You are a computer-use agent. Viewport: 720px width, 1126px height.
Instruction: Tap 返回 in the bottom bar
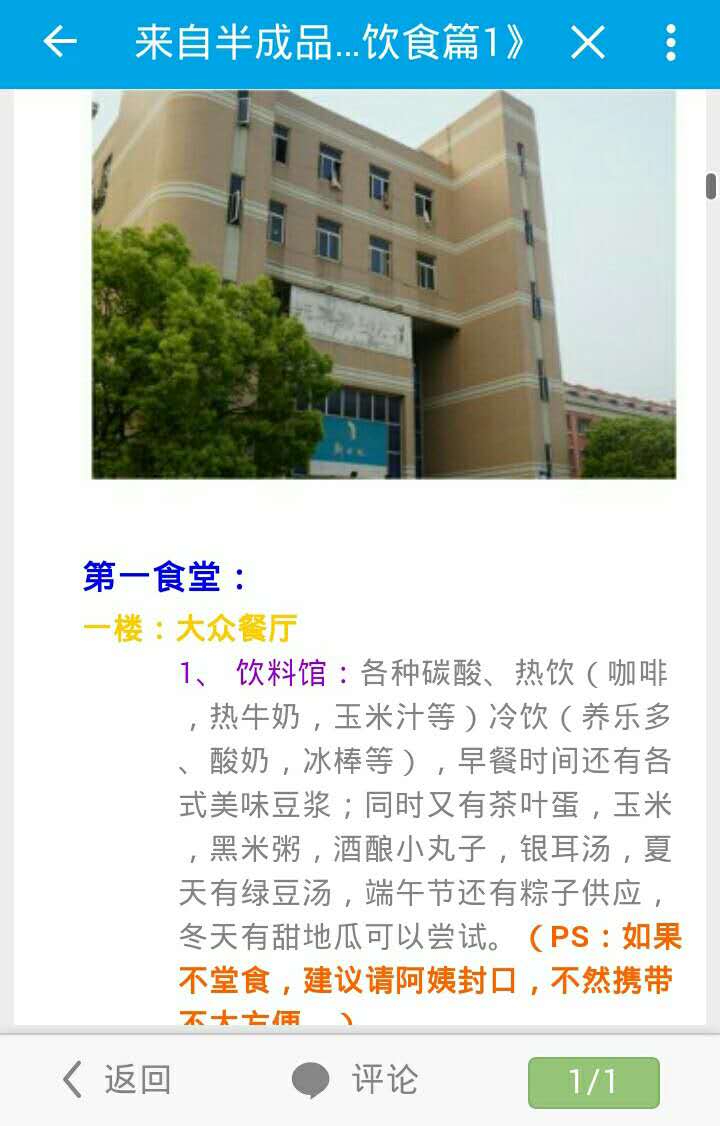(116, 1080)
